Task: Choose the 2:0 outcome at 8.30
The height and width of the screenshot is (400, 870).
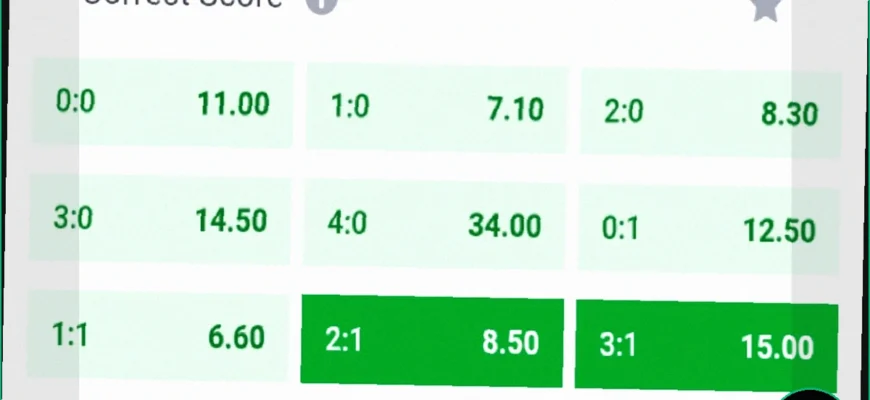Action: coord(710,112)
